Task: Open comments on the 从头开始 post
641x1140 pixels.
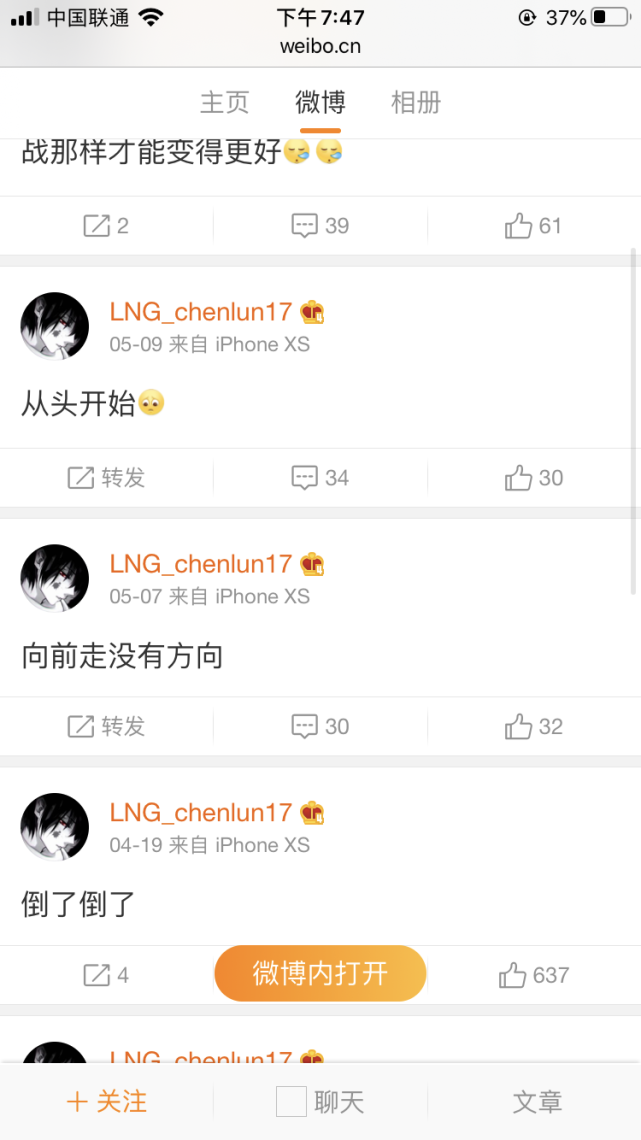Action: coord(320,478)
